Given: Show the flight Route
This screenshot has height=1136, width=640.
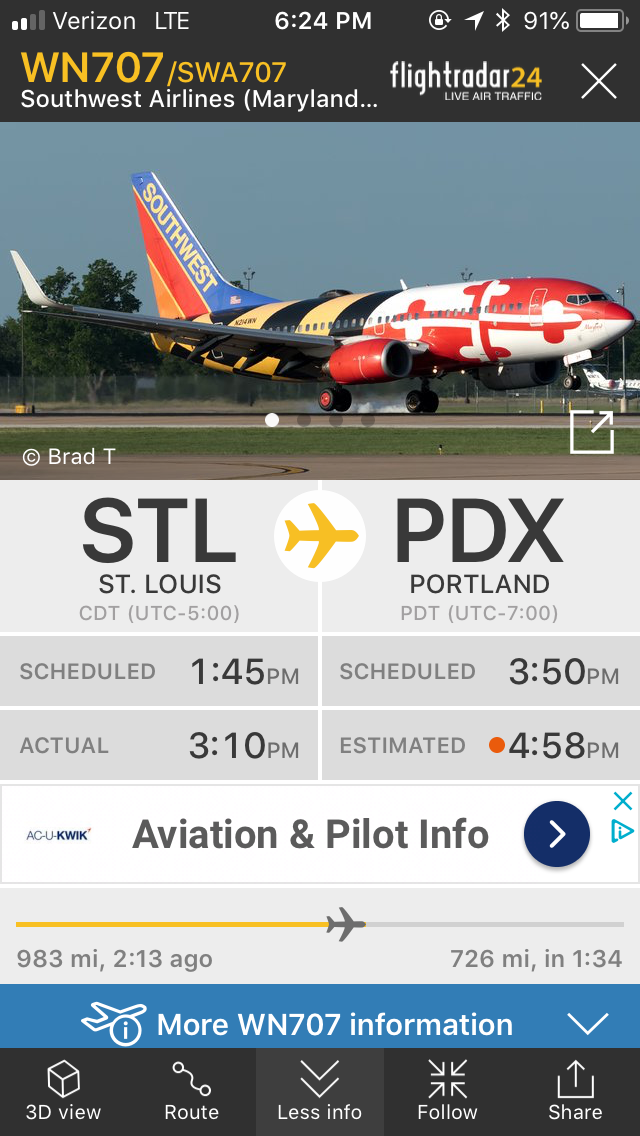Looking at the screenshot, I should point(191,1091).
